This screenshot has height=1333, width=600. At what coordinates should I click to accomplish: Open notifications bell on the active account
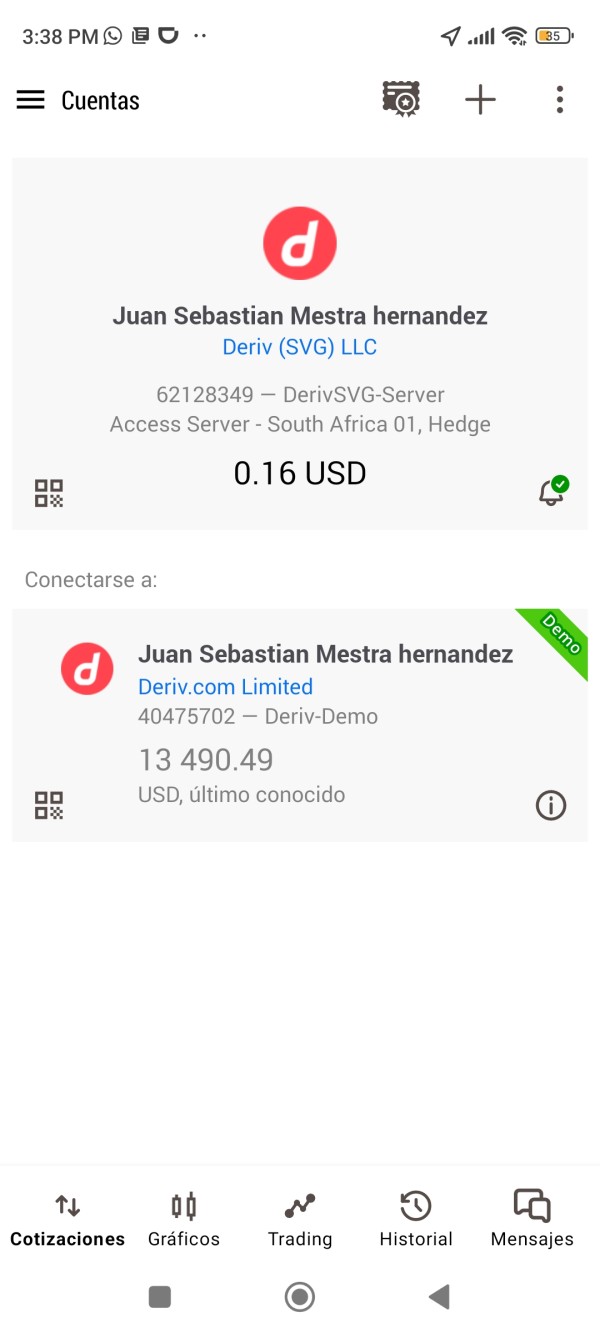[x=552, y=491]
